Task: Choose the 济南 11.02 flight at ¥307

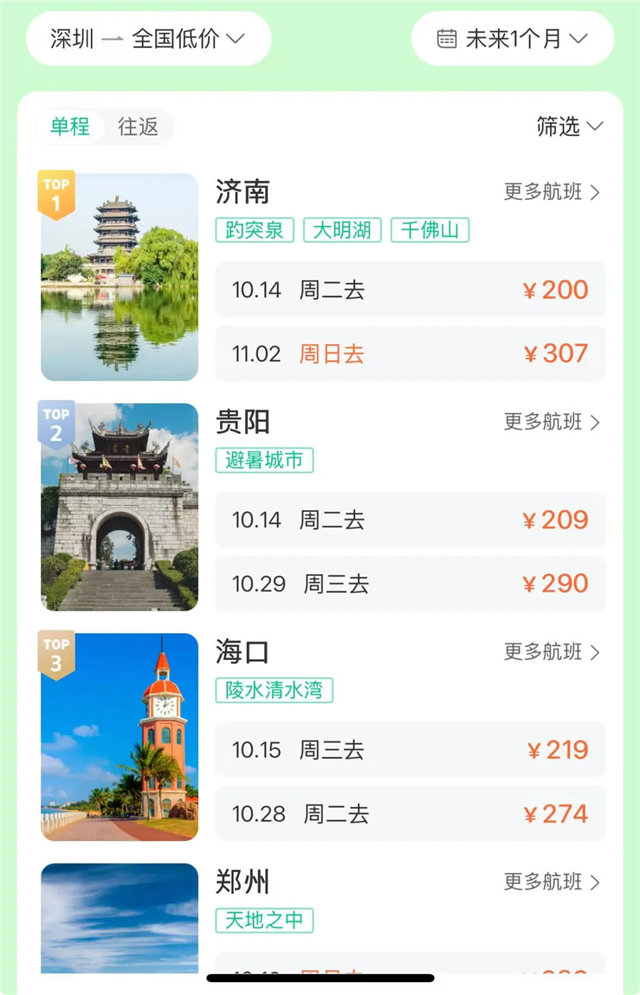Action: point(410,354)
